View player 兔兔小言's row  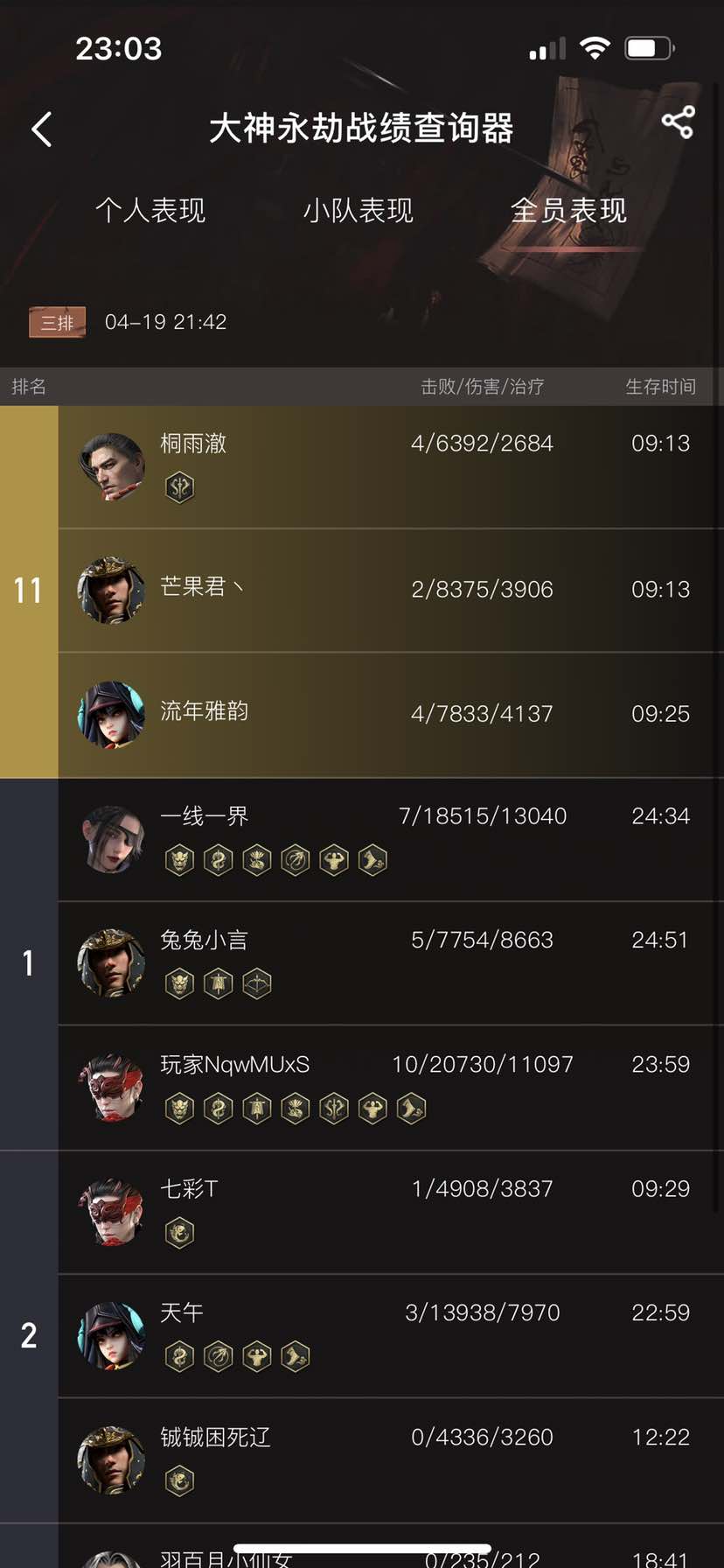pyautogui.click(x=389, y=962)
